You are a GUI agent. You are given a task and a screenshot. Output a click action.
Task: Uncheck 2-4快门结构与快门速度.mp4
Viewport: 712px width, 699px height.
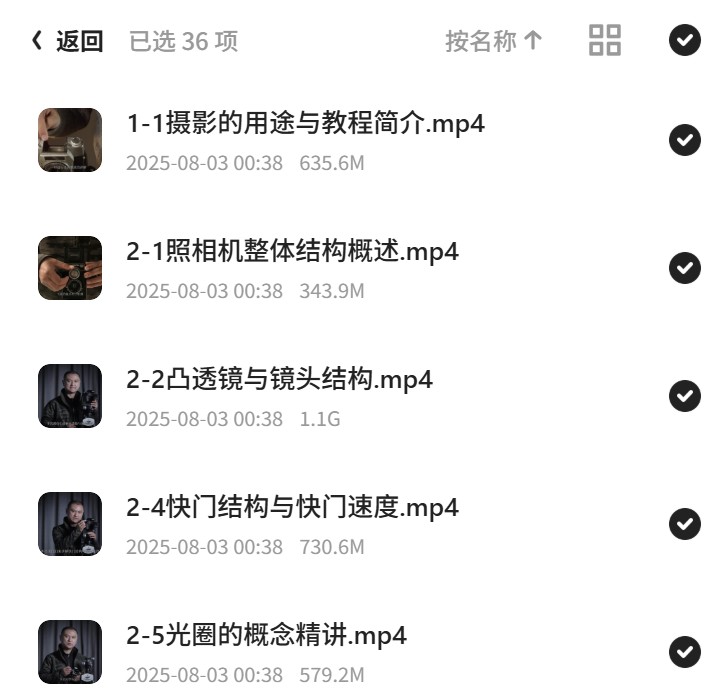(x=685, y=524)
